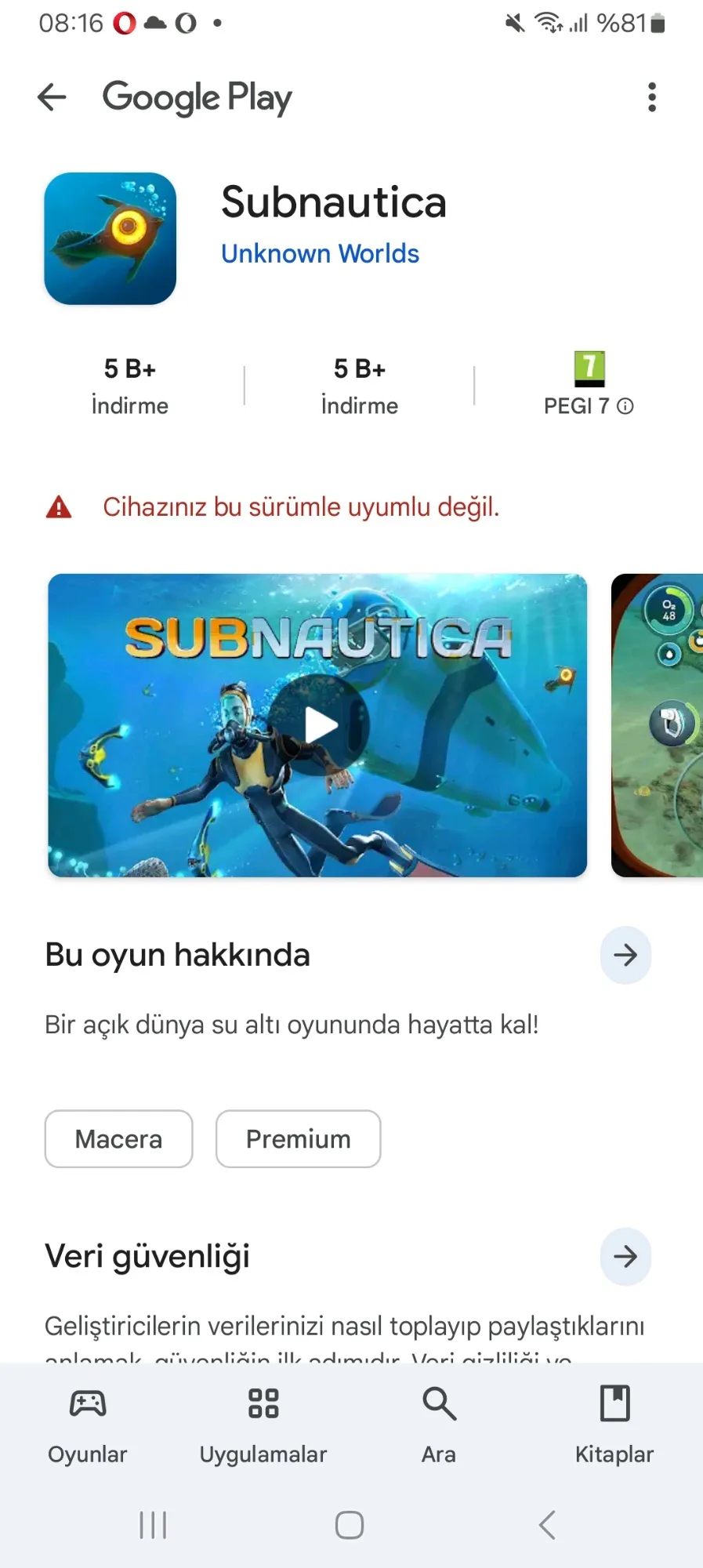Open the system recent apps view

[153, 1525]
